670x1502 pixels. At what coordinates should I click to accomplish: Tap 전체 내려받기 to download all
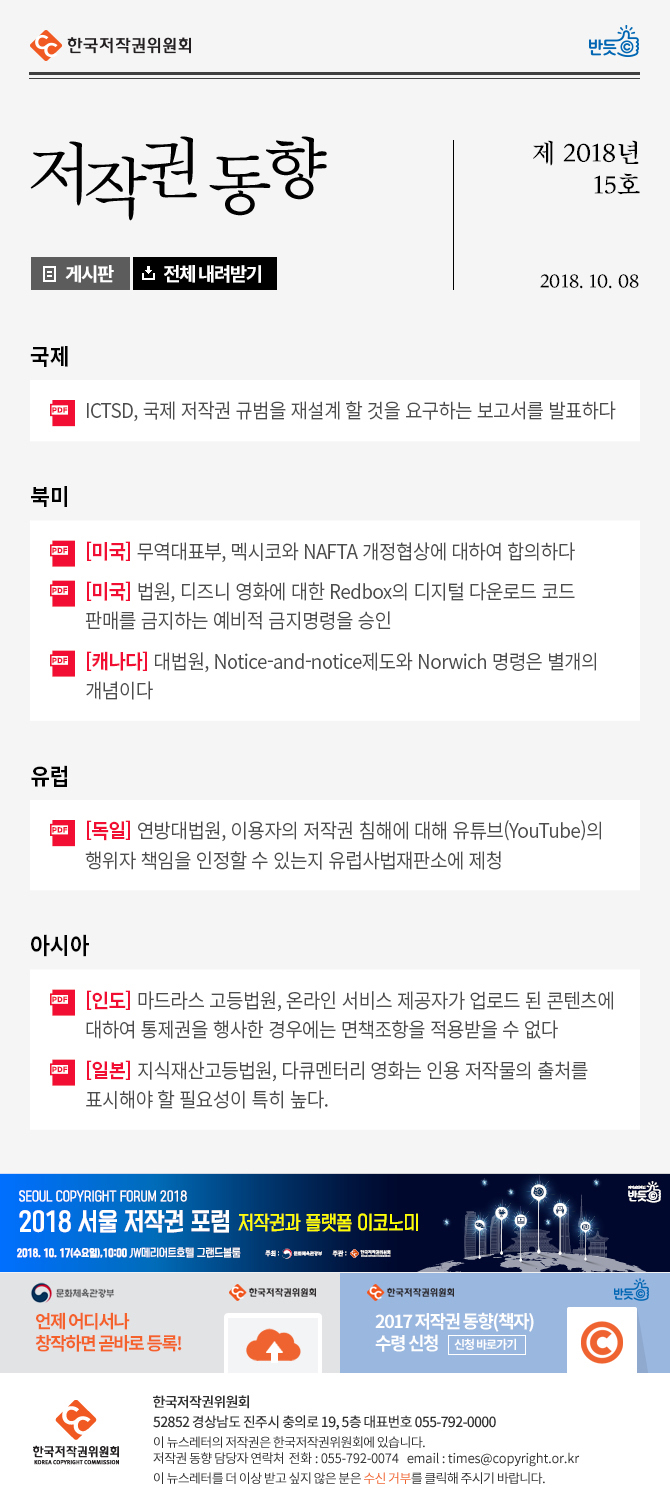click(204, 274)
